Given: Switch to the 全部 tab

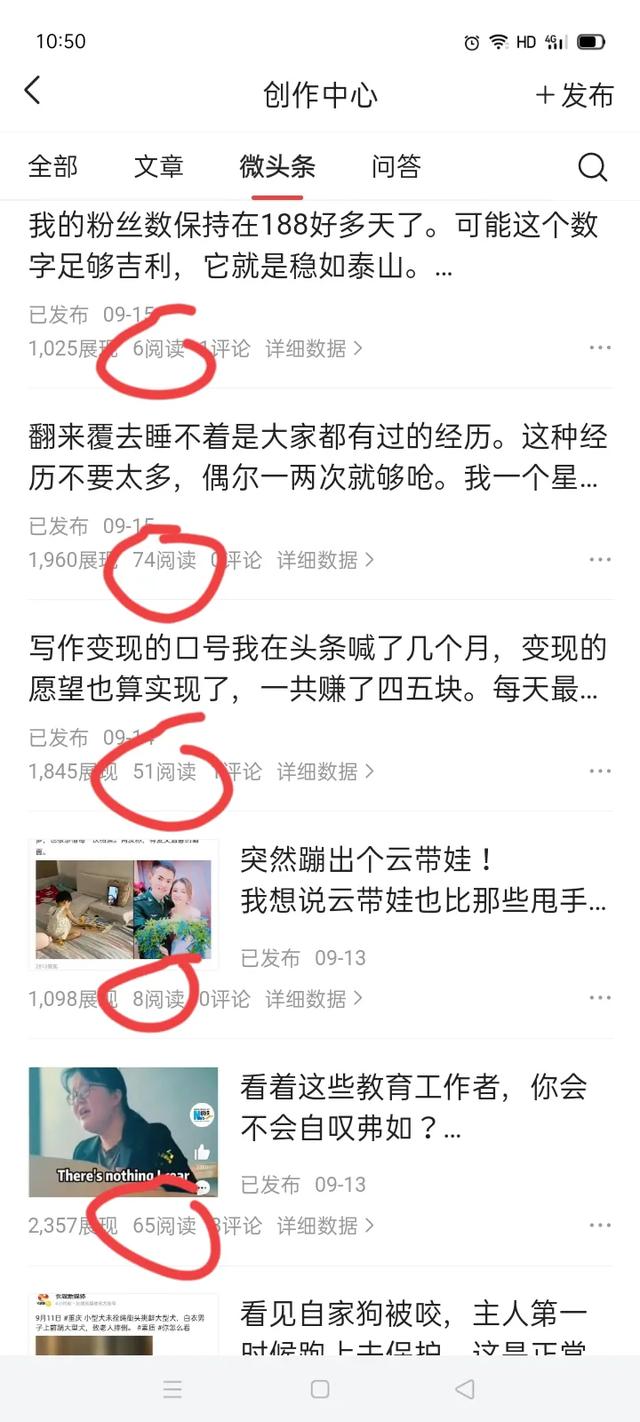Looking at the screenshot, I should coord(53,166).
